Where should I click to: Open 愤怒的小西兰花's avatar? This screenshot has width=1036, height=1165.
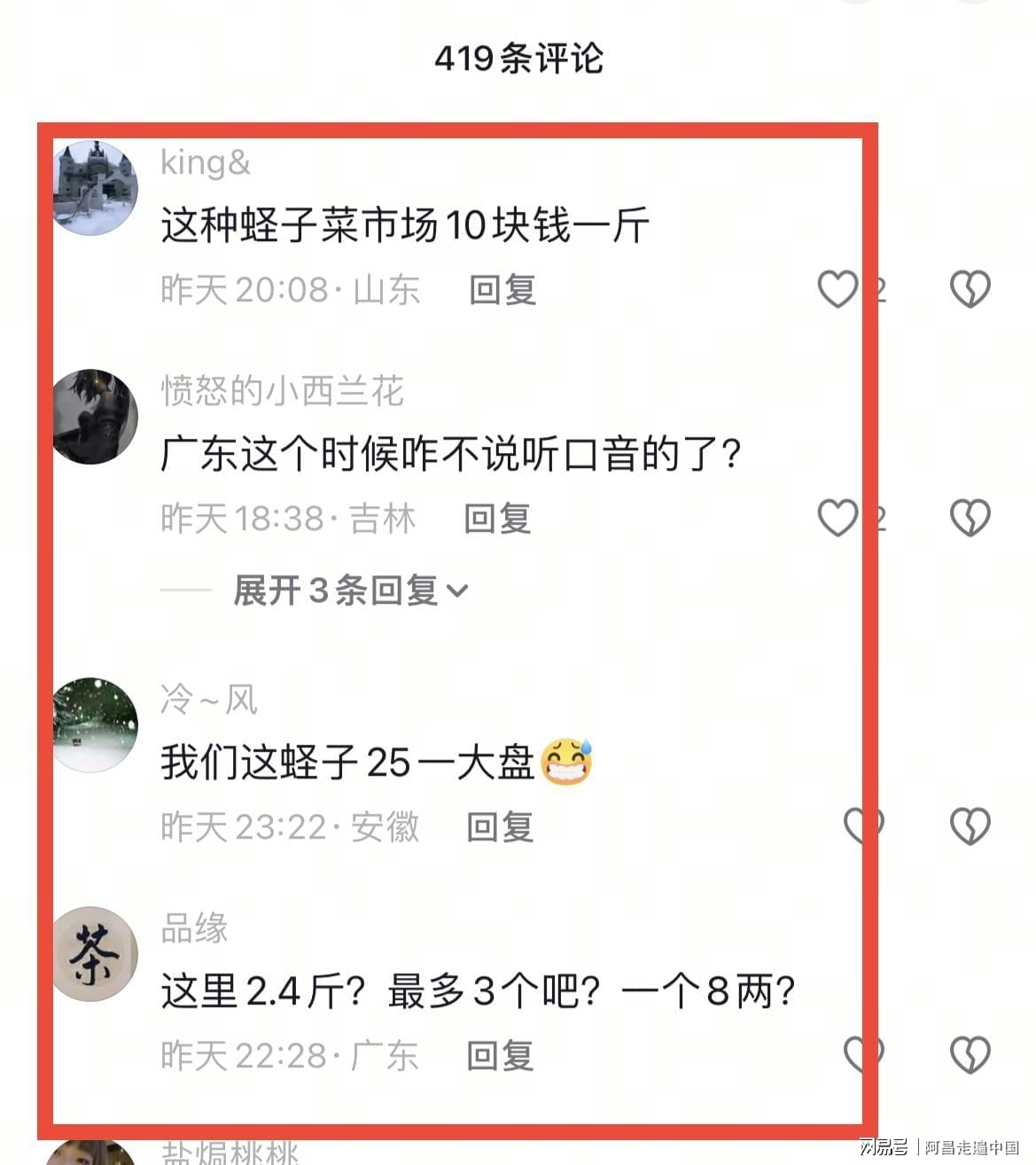coord(96,417)
